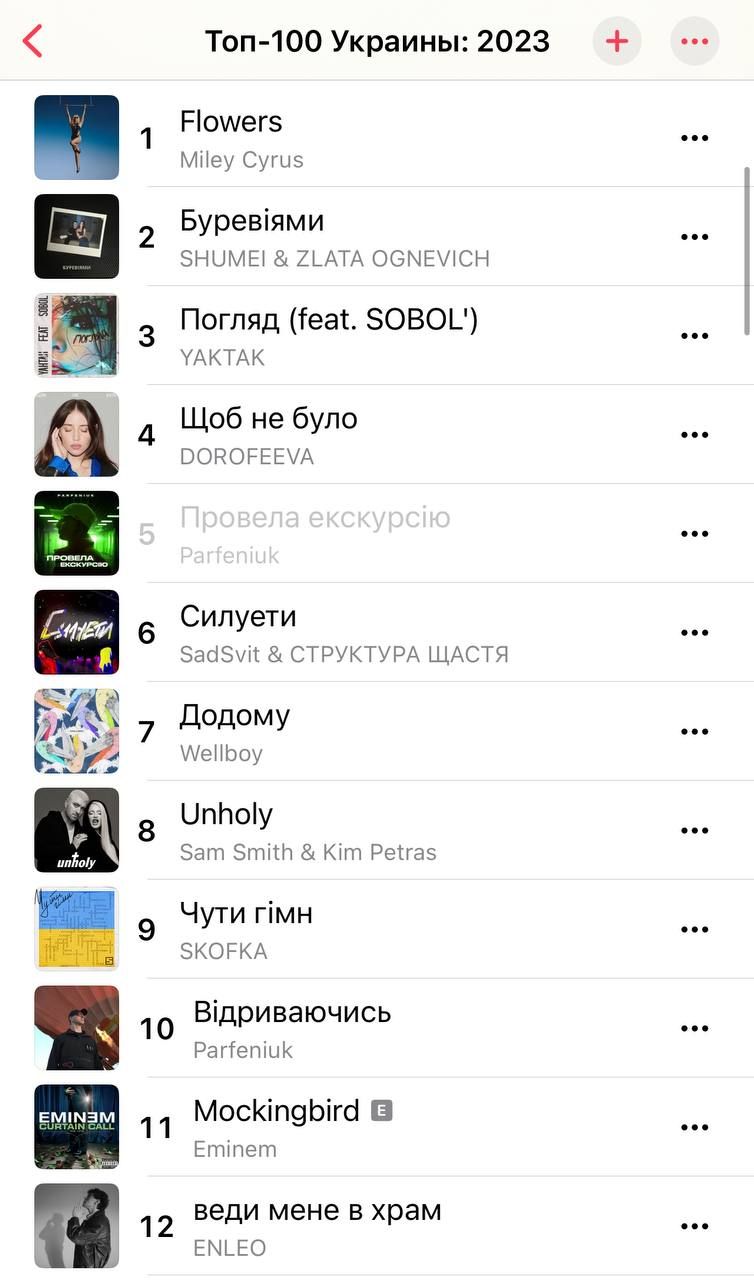Open more options for Силуети
The width and height of the screenshot is (754, 1280).
point(694,633)
